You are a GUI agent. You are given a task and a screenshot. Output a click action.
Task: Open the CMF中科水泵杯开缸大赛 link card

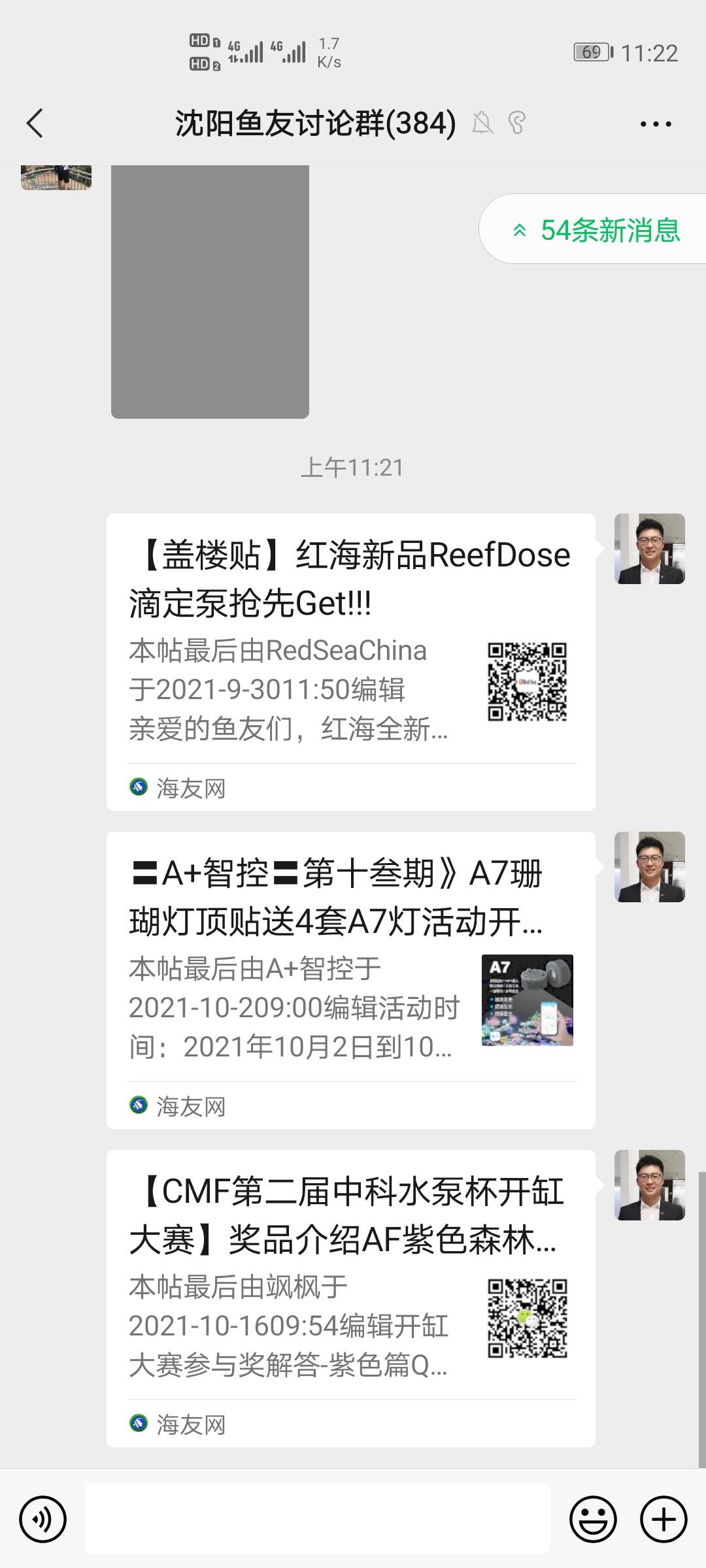click(x=350, y=1298)
